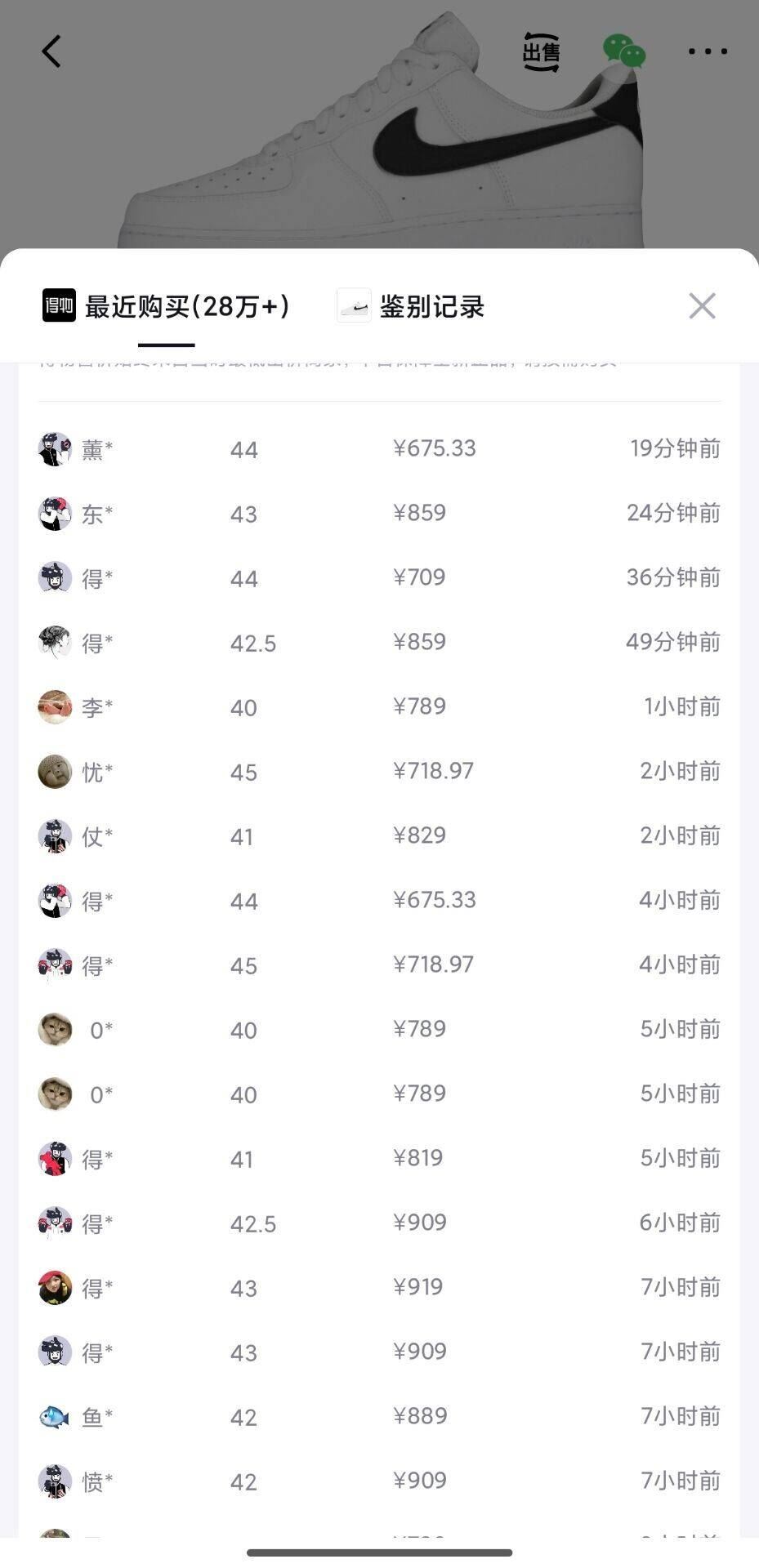
Task: Close the recent purchases sheet
Action: click(702, 306)
